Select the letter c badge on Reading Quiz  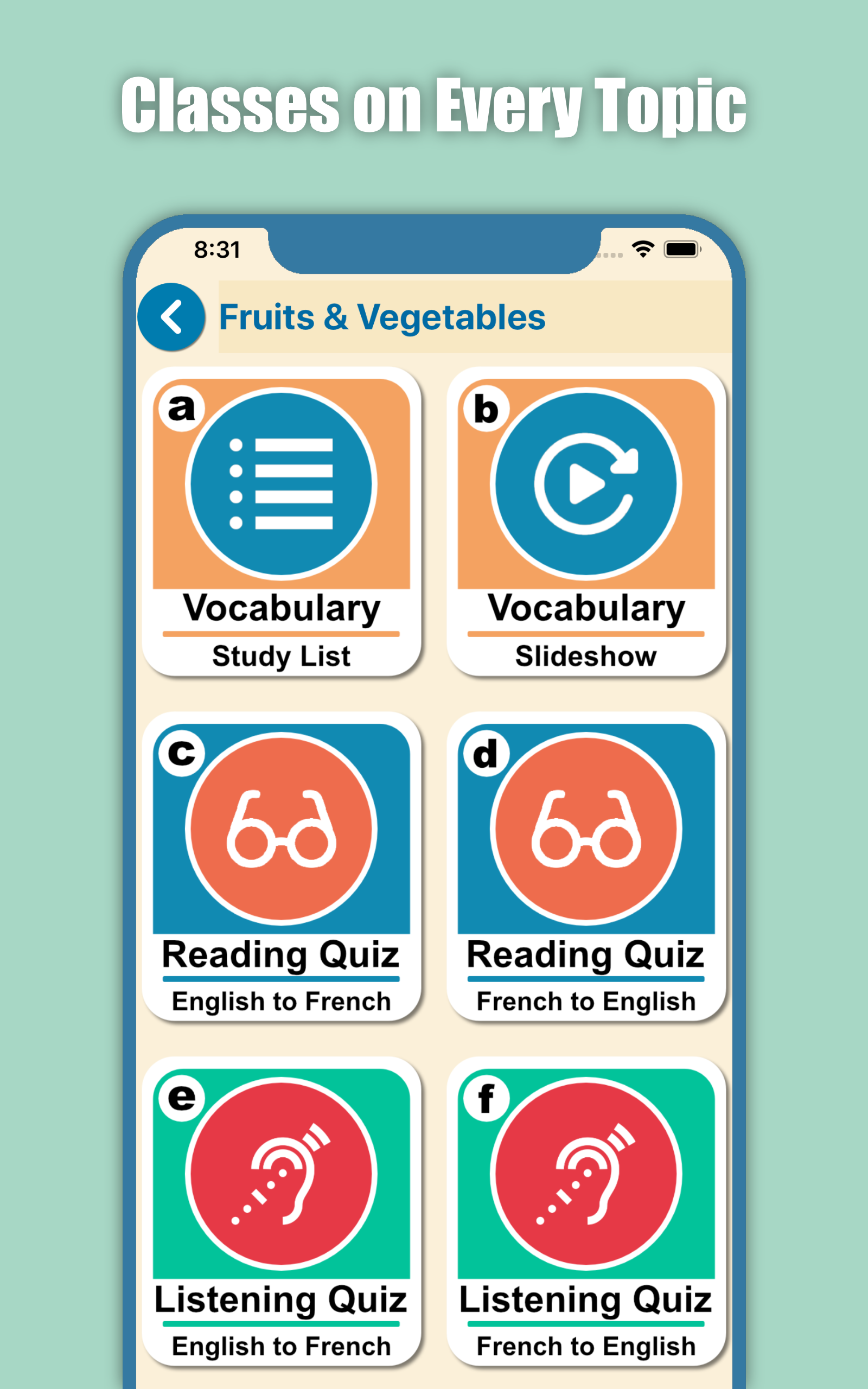click(x=181, y=753)
